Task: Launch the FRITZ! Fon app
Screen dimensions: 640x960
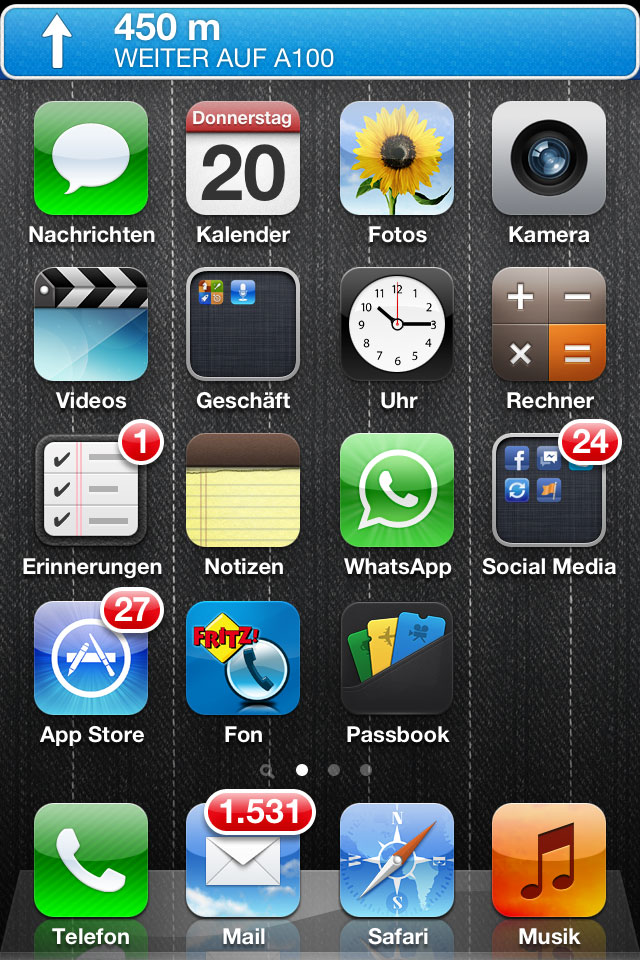Action: tap(243, 658)
